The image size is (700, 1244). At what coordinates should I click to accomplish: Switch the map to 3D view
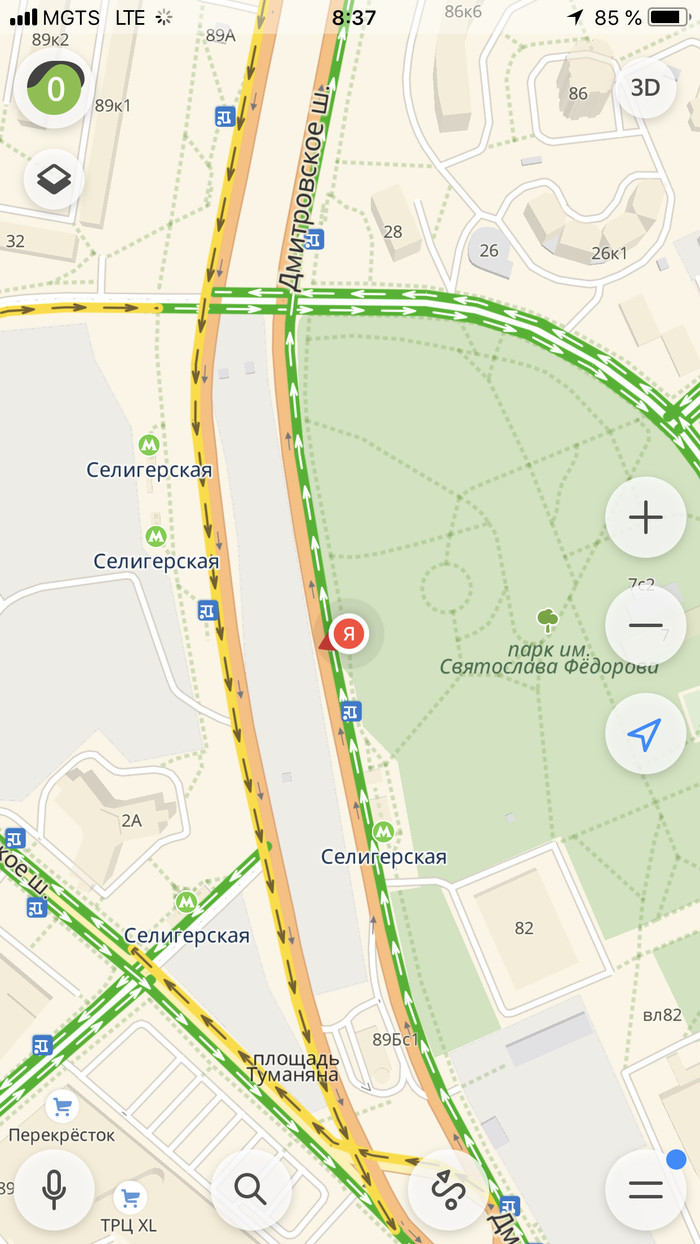645,88
